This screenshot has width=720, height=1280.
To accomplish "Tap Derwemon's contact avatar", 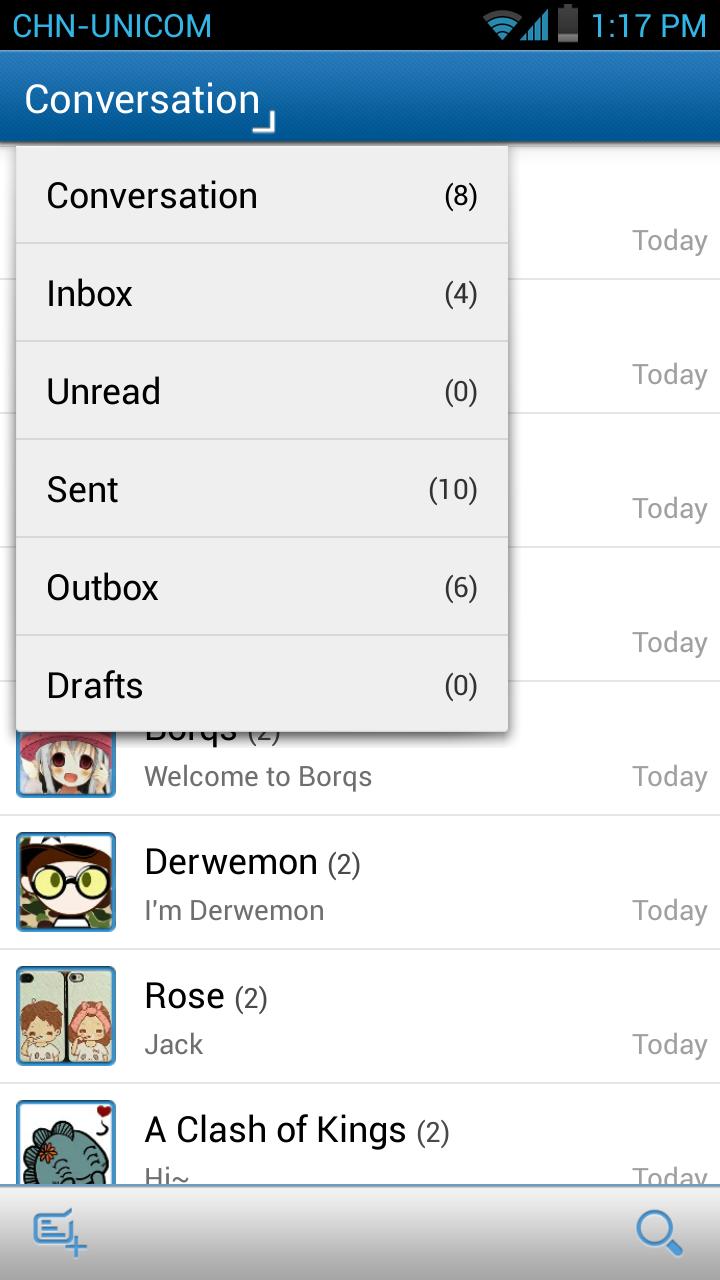I will click(66, 883).
